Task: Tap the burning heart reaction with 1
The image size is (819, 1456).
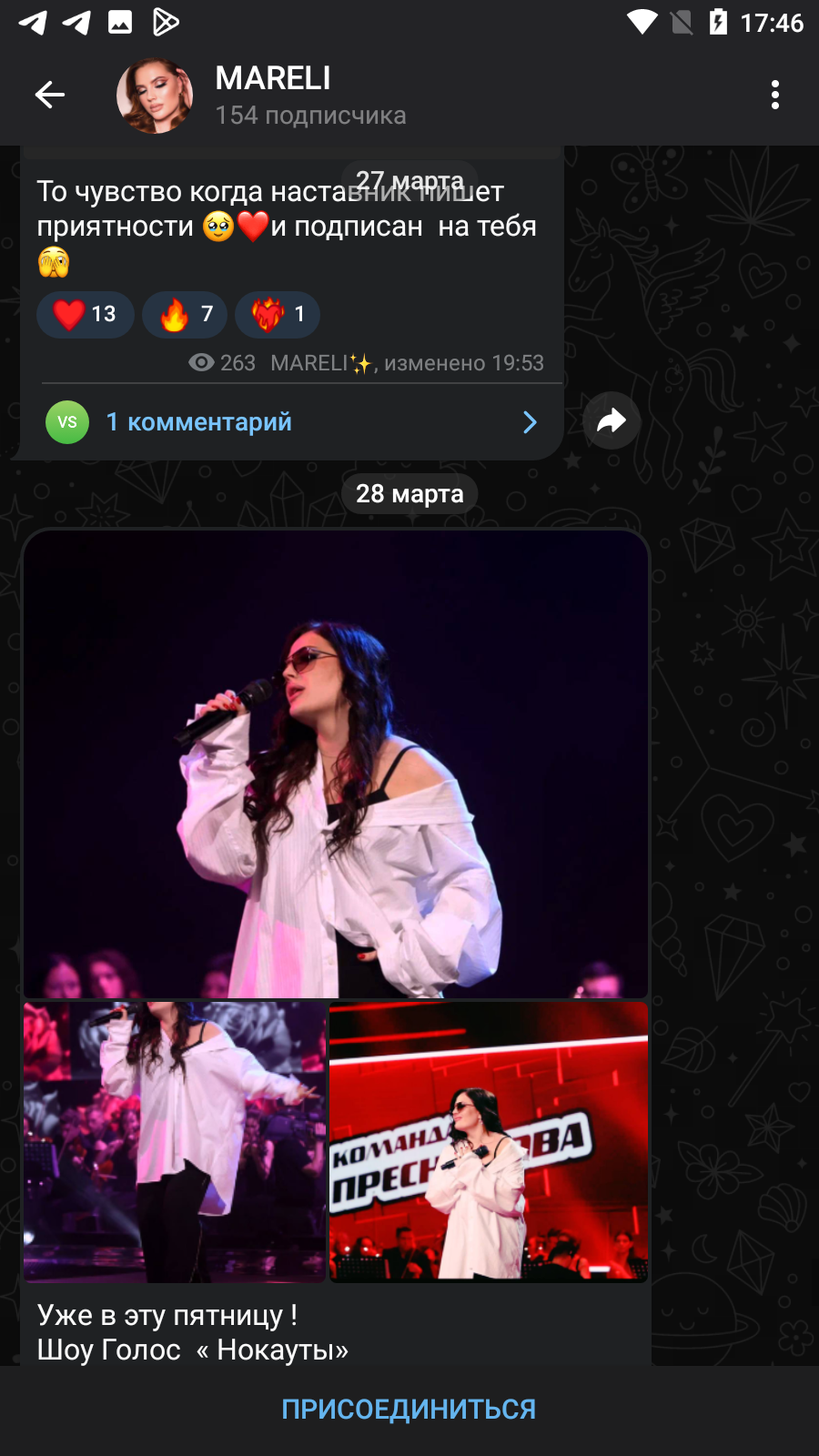Action: point(278,315)
